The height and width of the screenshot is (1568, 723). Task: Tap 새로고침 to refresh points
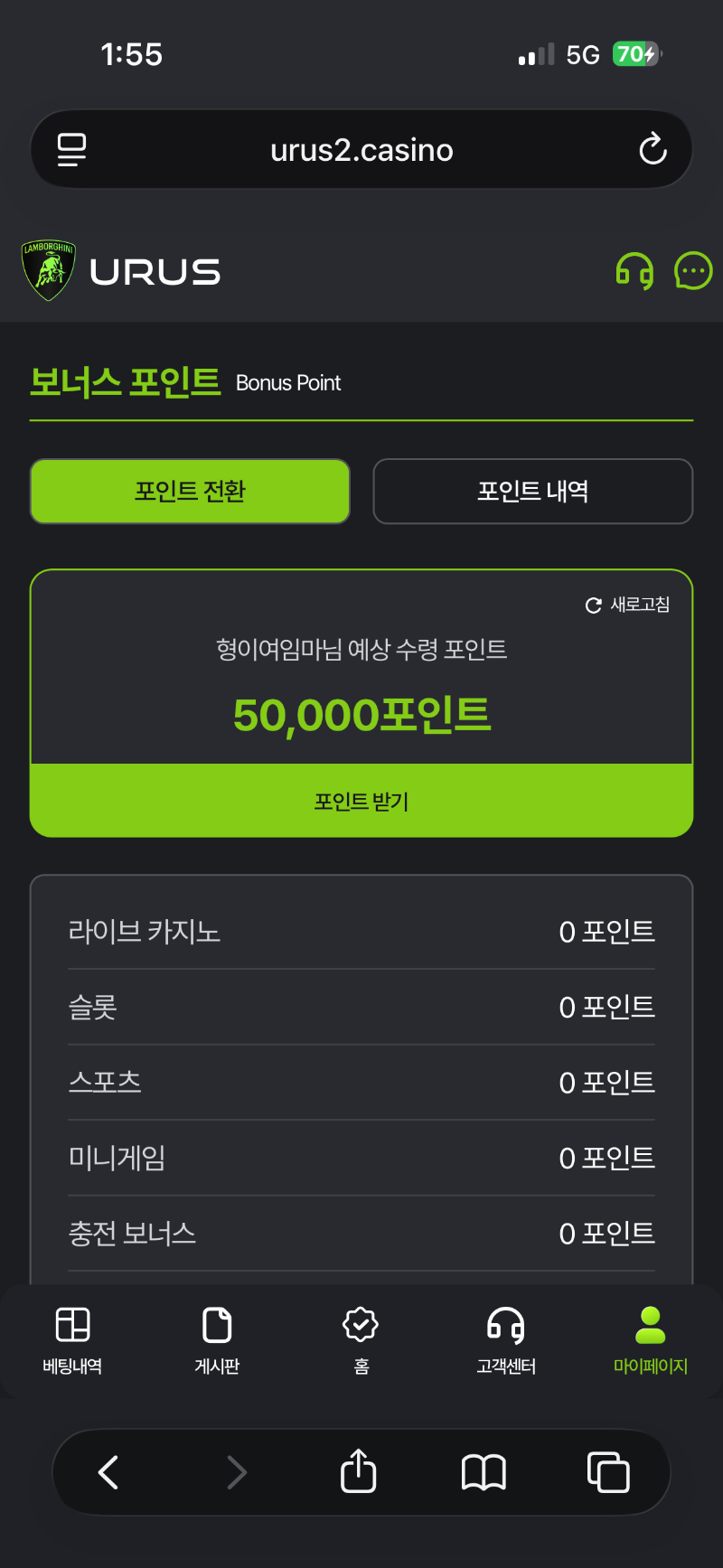pos(628,605)
